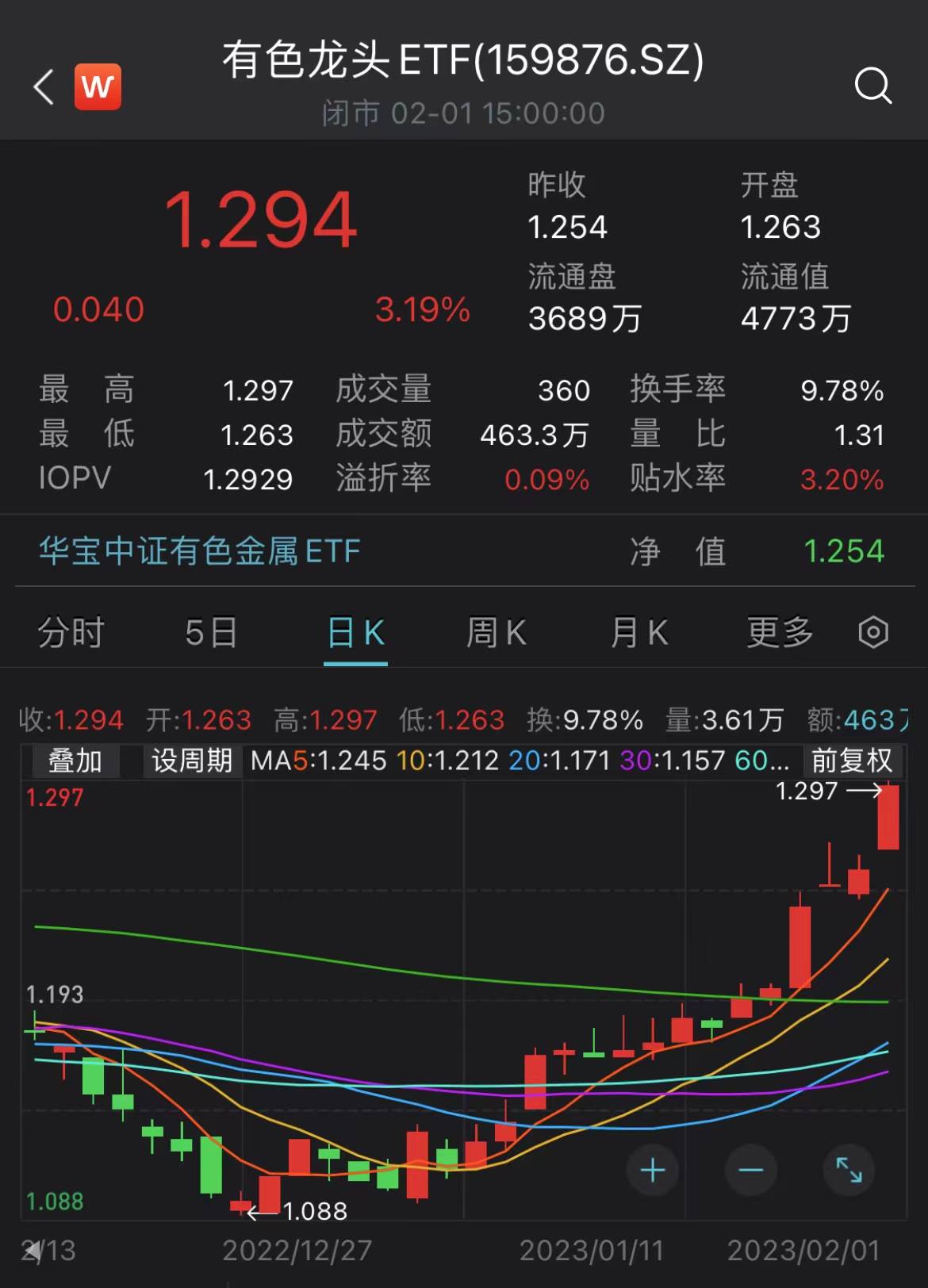Toggle the 叠加 overlay option

click(x=75, y=761)
